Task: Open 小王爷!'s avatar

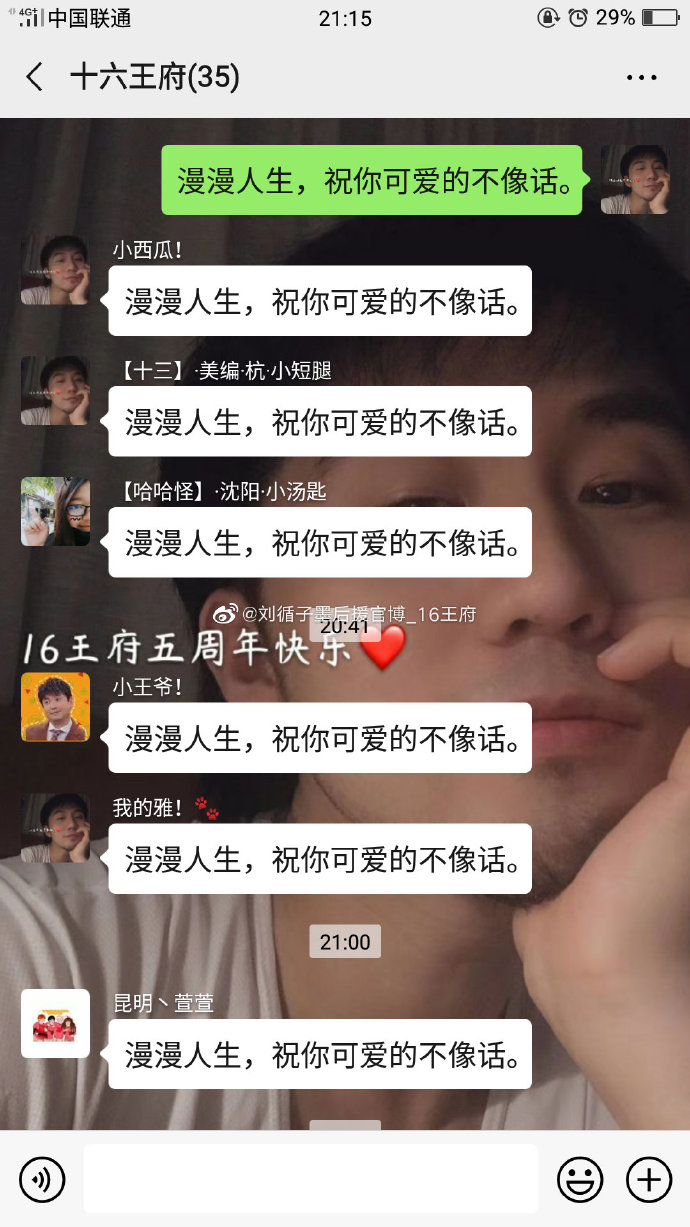Action: (x=55, y=707)
